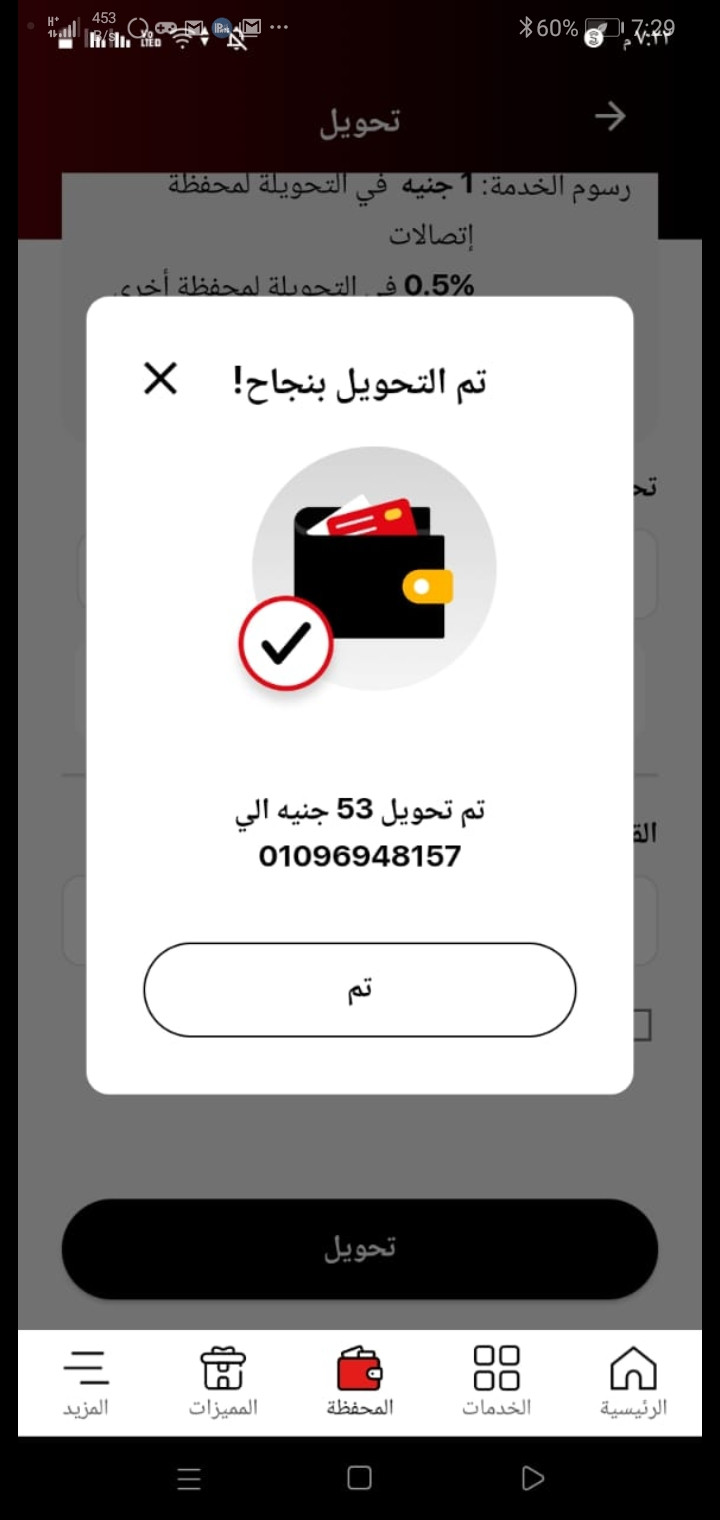Tap the system home button
This screenshot has height=1520, width=720.
pos(360,1478)
